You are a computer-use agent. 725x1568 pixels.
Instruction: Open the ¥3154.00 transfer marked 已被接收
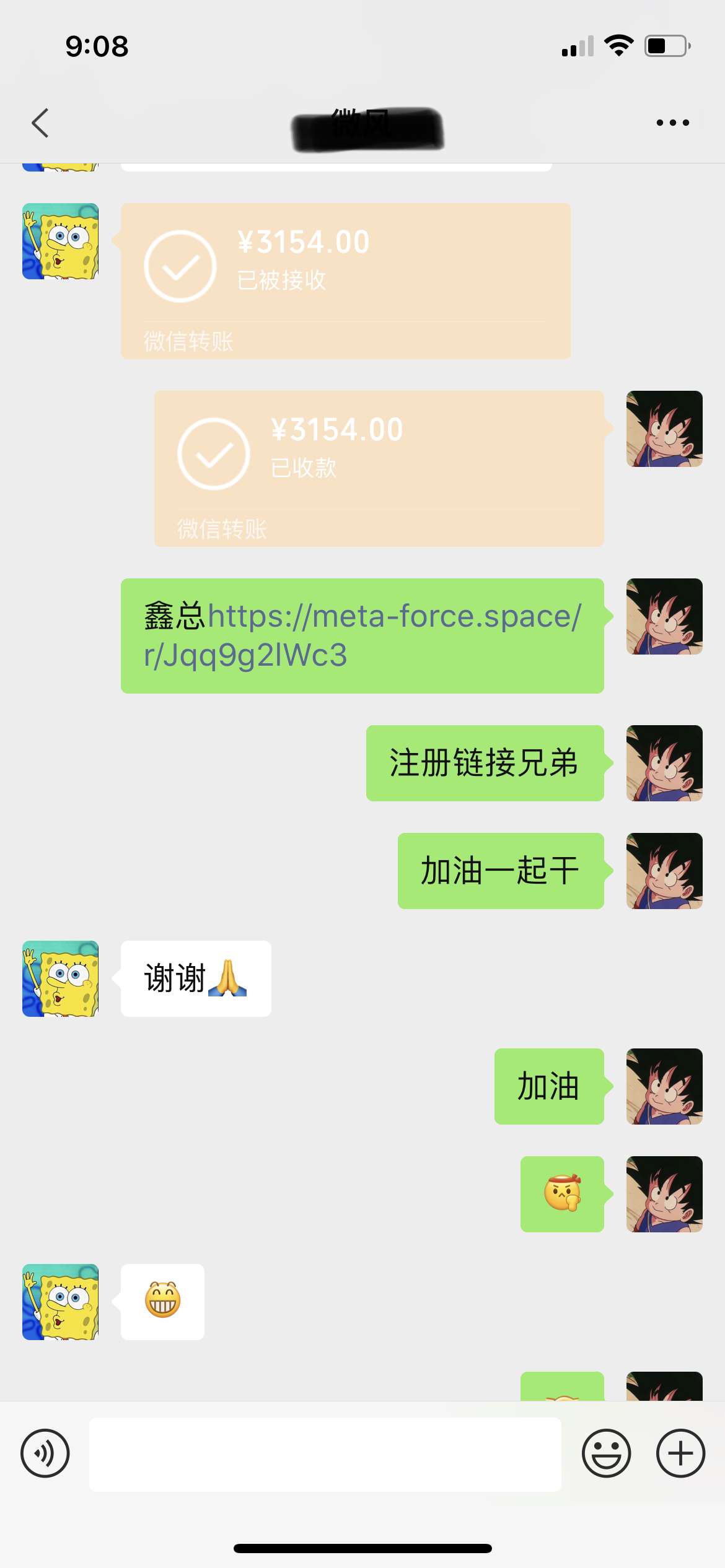tap(345, 281)
